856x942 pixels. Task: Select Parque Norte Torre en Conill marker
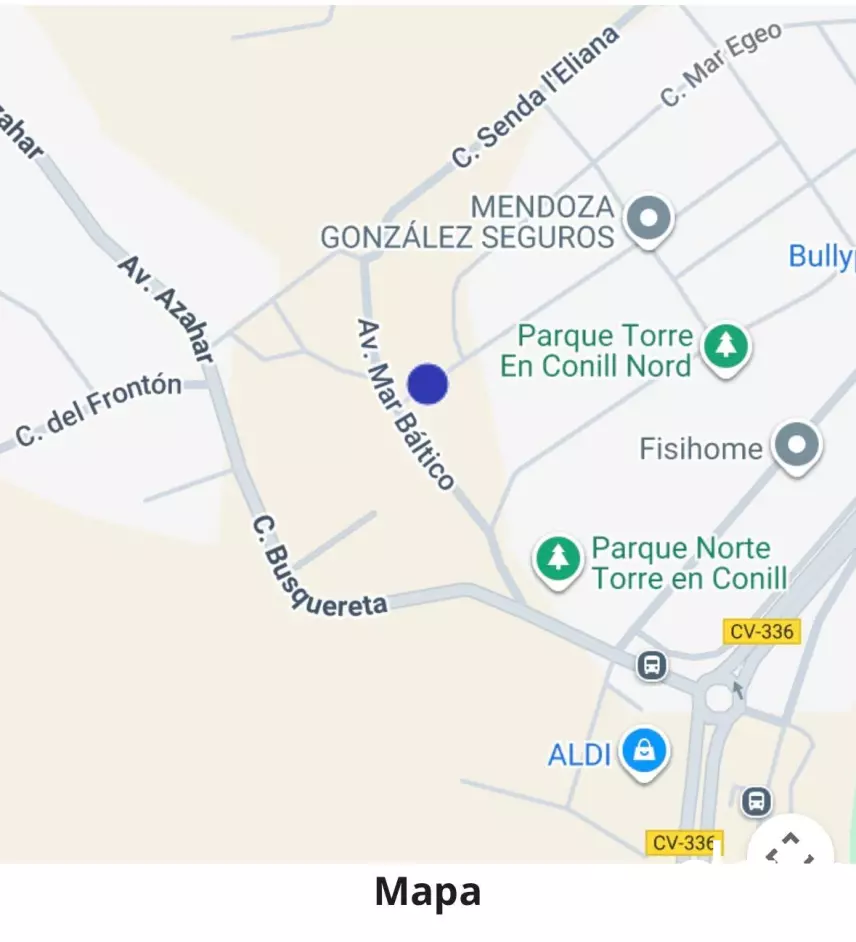point(558,558)
